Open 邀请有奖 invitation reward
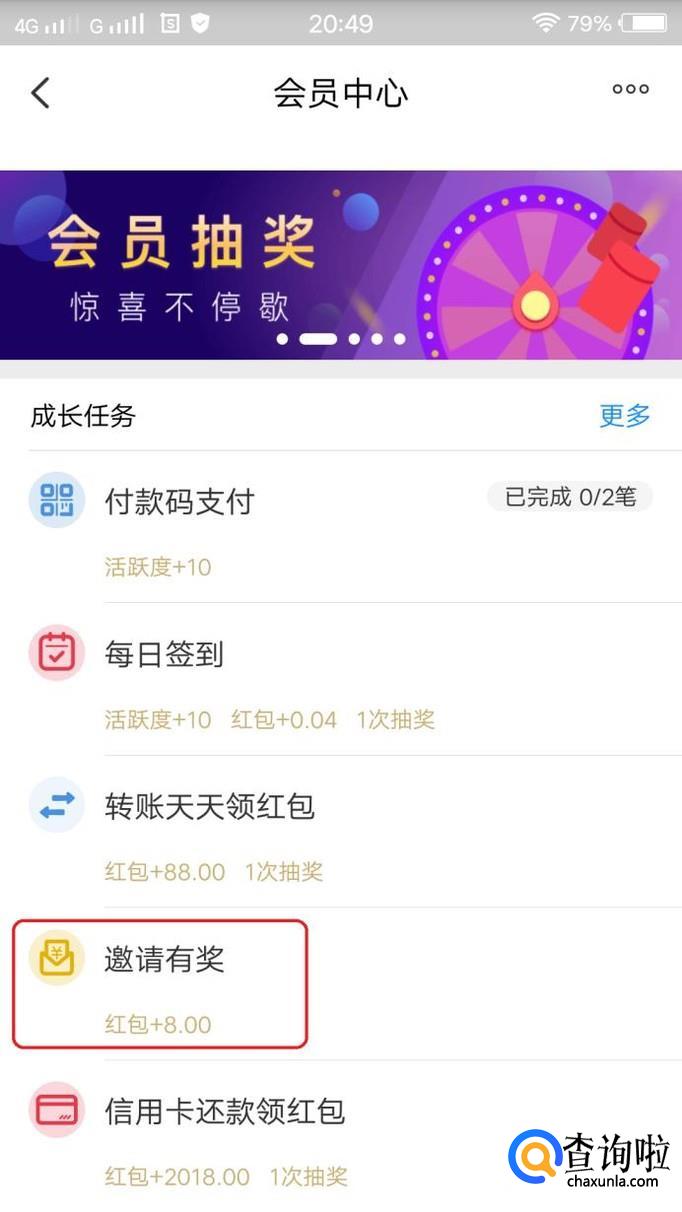The image size is (682, 1212). (164, 960)
